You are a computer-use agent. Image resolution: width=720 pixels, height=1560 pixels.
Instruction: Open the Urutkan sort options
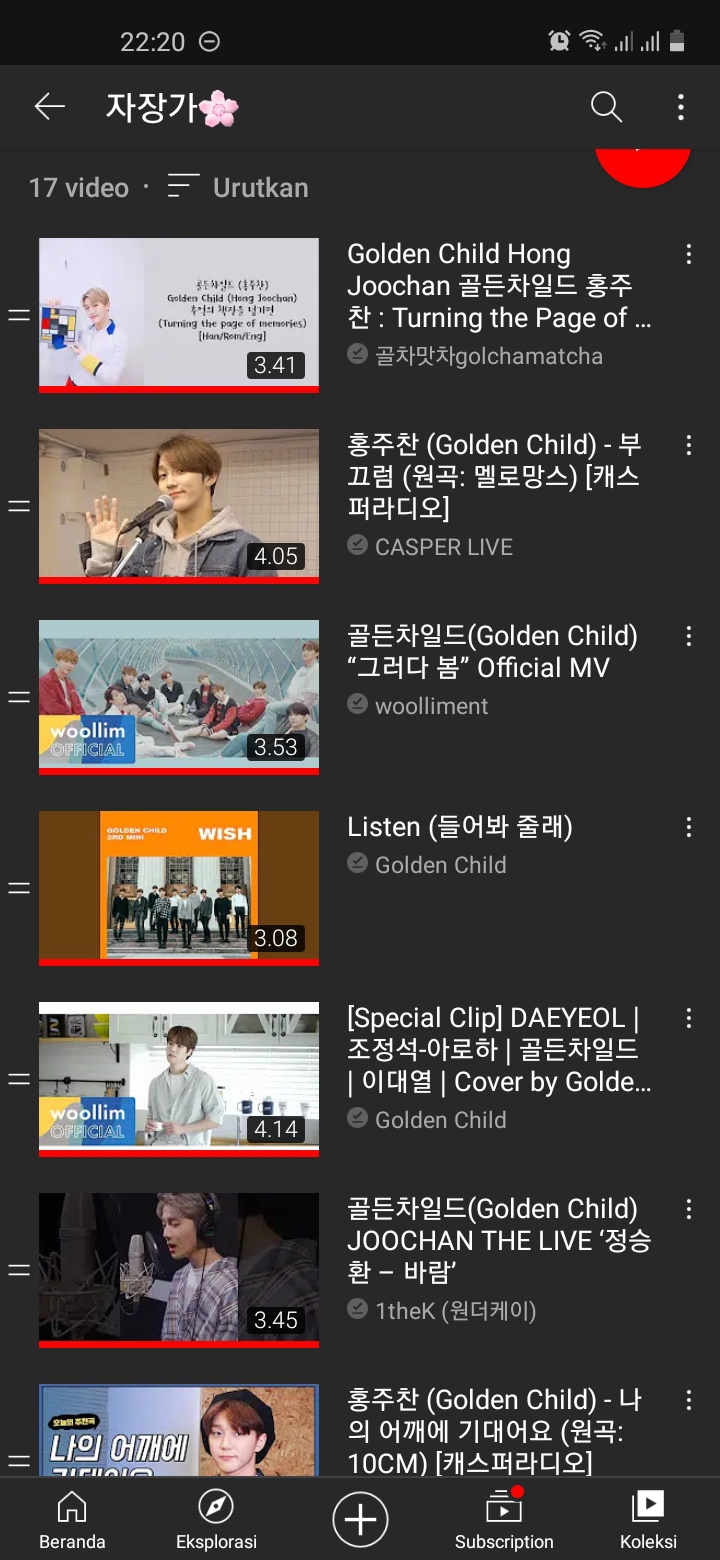click(x=238, y=187)
